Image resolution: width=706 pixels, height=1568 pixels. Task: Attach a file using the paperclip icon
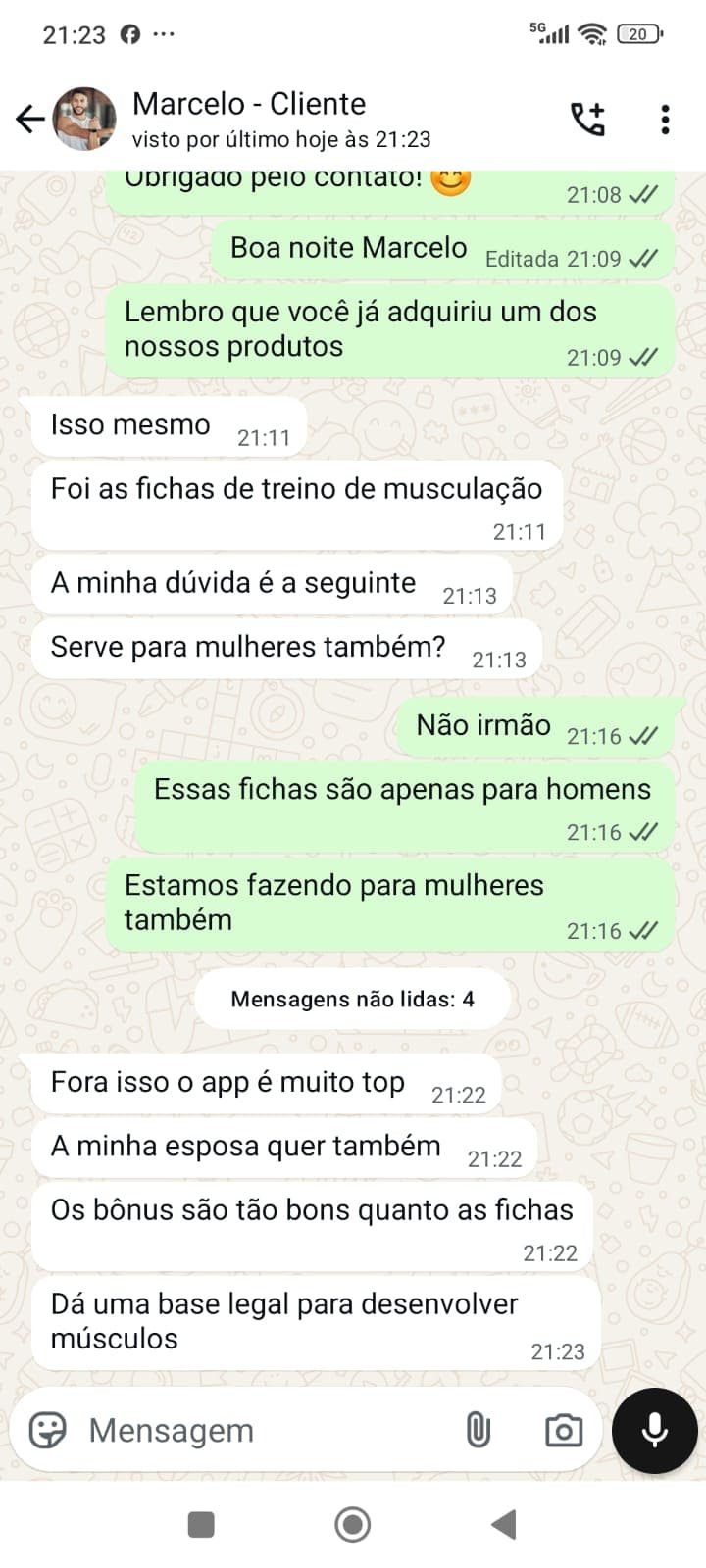pyautogui.click(x=478, y=1430)
